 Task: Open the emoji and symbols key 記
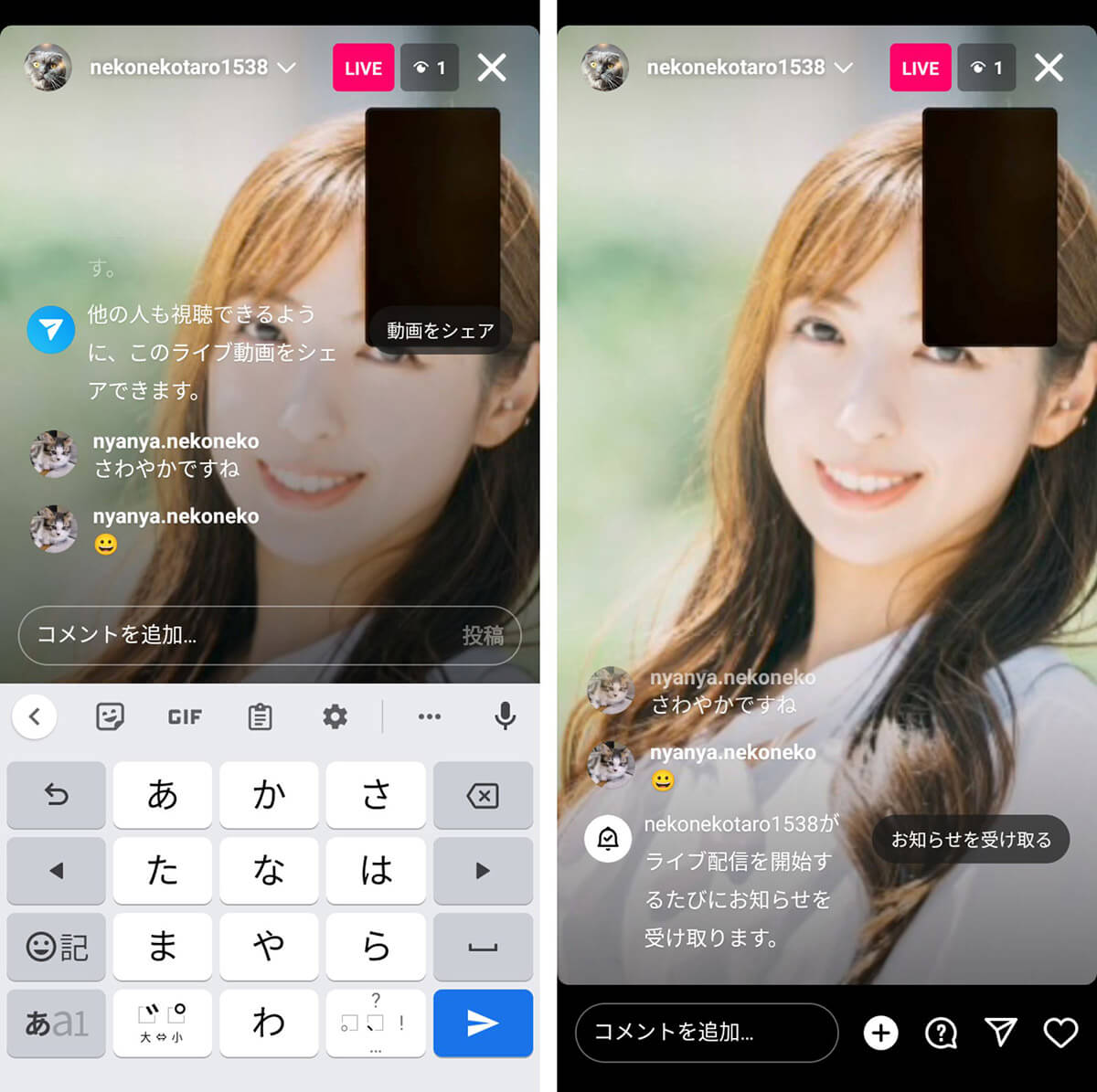click(57, 947)
